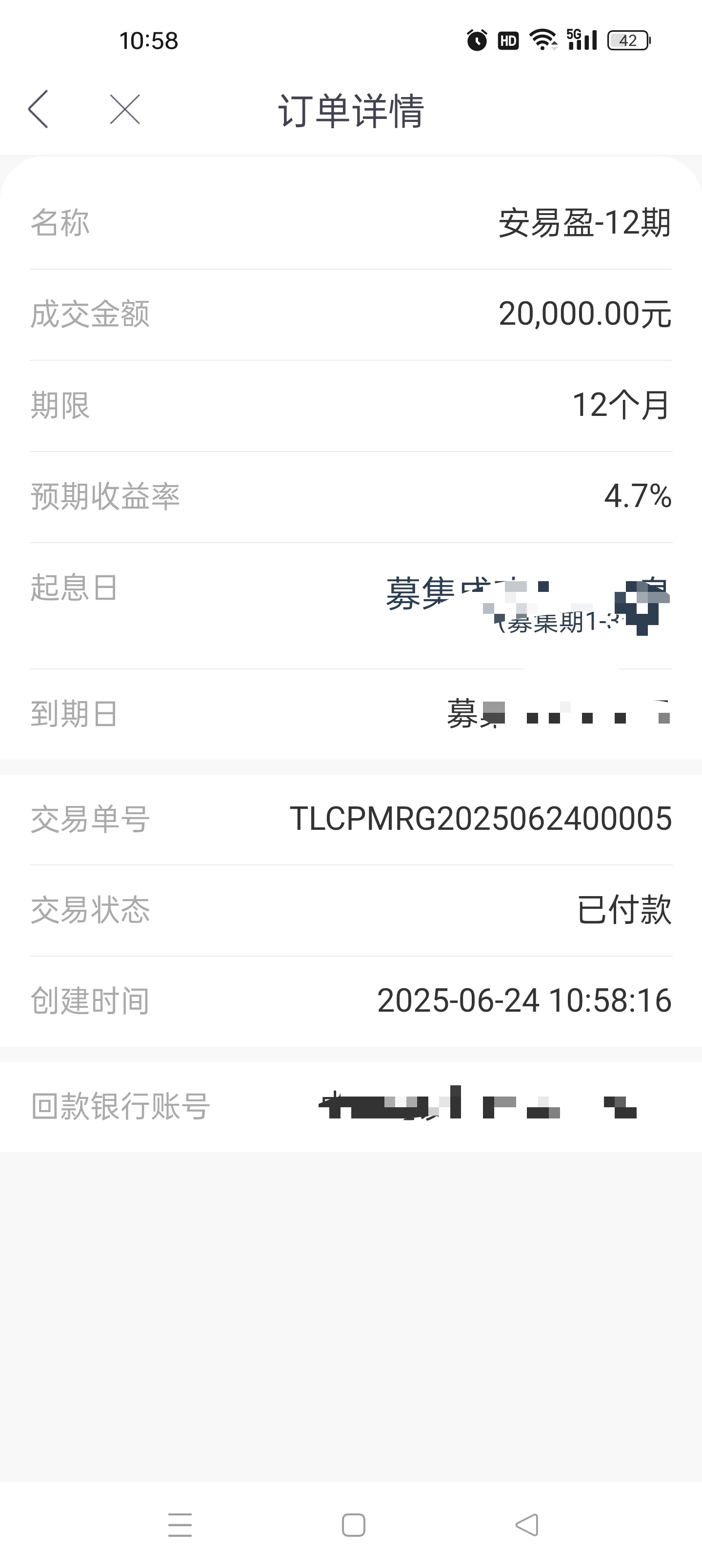Tap the system back triangle
The image size is (702, 1568).
tap(527, 1525)
